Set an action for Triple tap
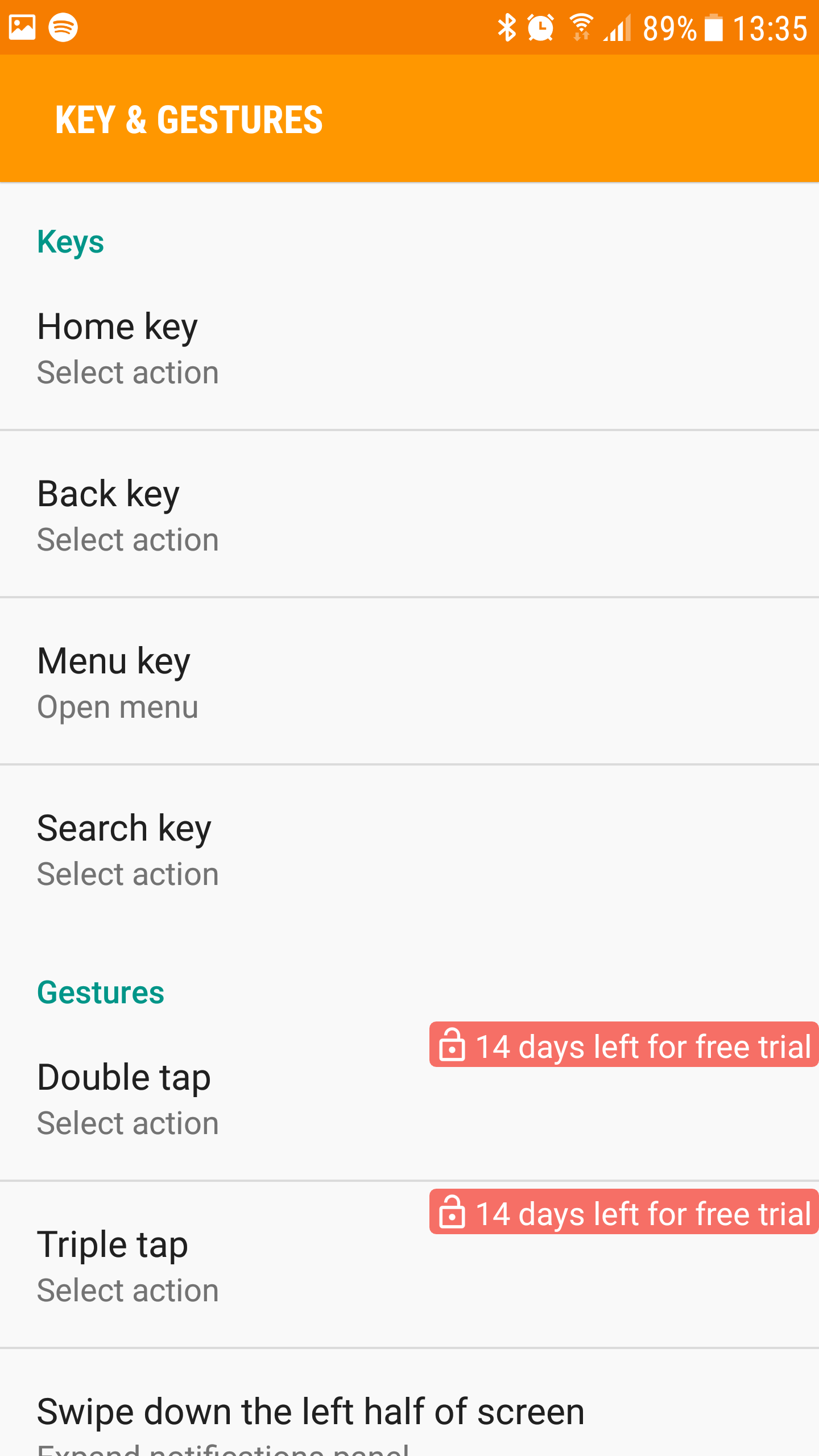Image resolution: width=819 pixels, height=1456 pixels. (x=227, y=1266)
